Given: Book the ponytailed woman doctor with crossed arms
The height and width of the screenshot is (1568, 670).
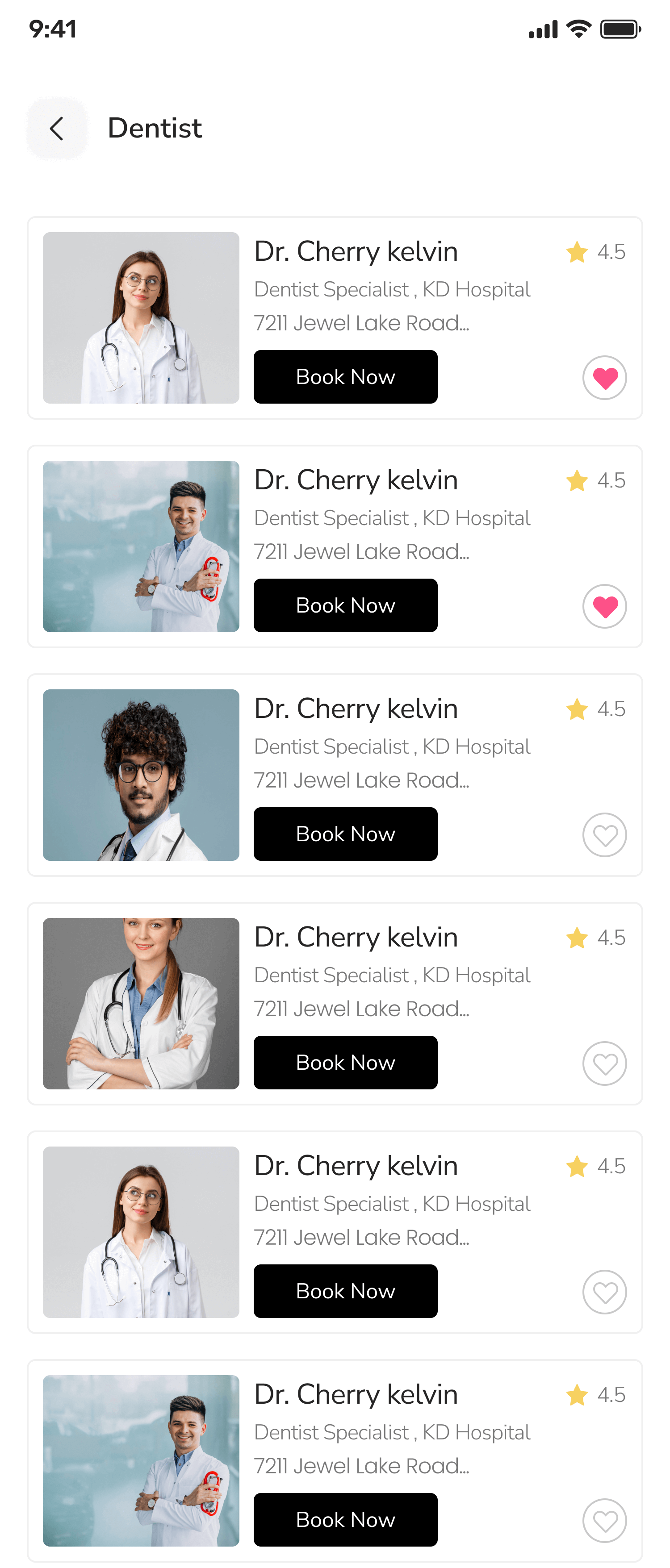Looking at the screenshot, I should (345, 1063).
